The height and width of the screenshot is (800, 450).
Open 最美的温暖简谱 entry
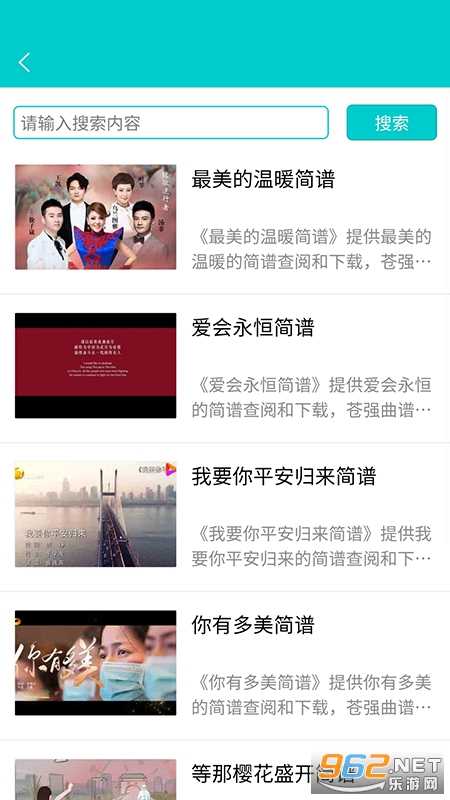225,219
